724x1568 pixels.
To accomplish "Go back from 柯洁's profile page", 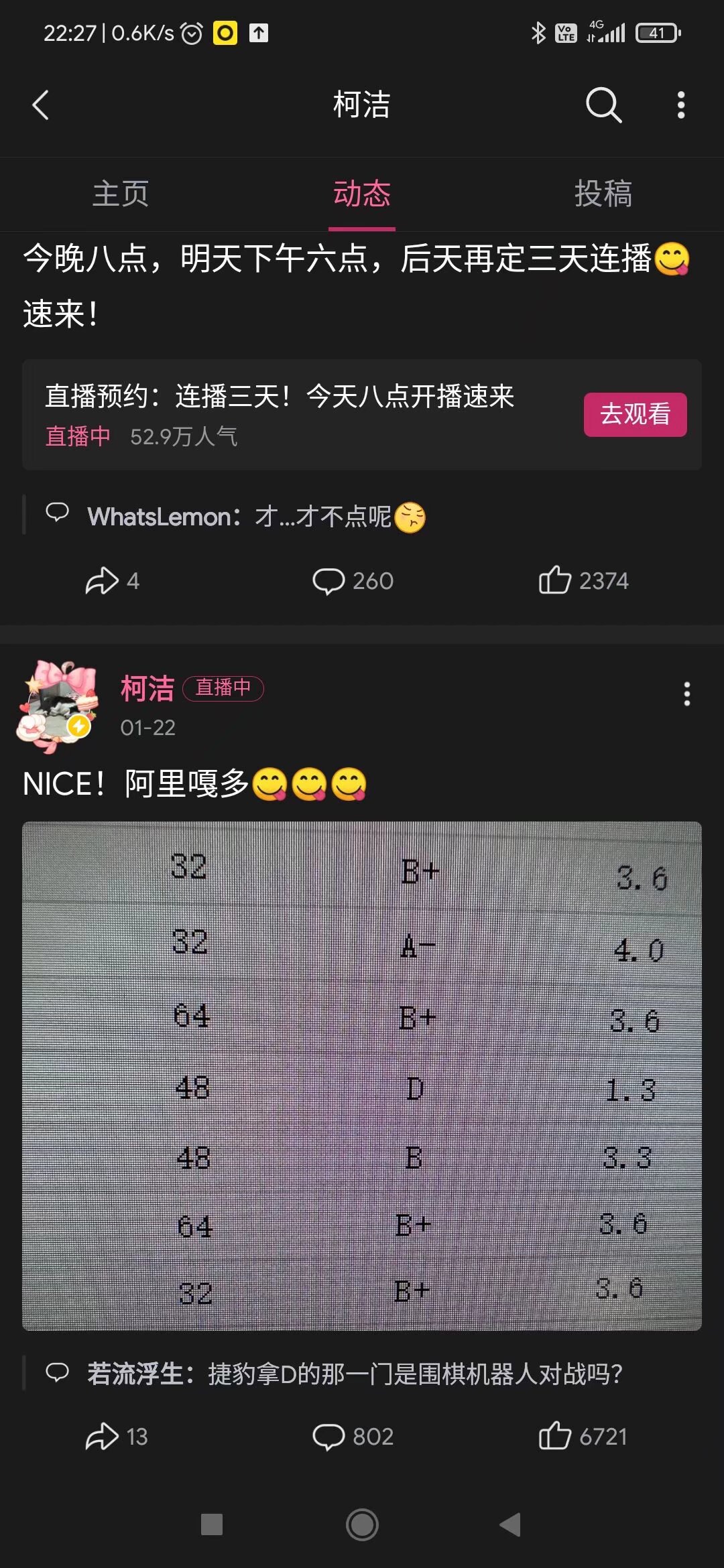I will point(41,105).
